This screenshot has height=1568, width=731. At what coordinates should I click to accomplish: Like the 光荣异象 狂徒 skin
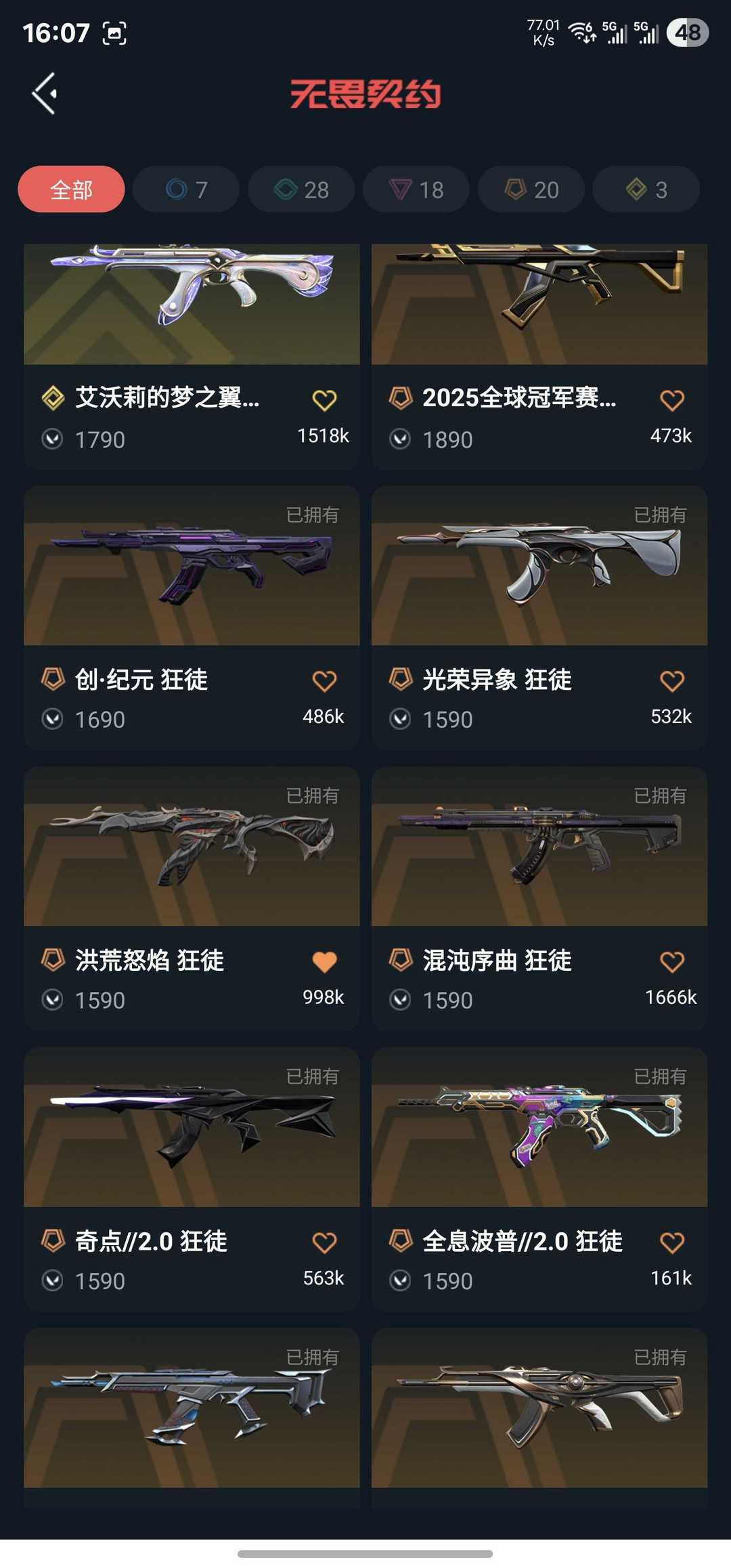(671, 680)
